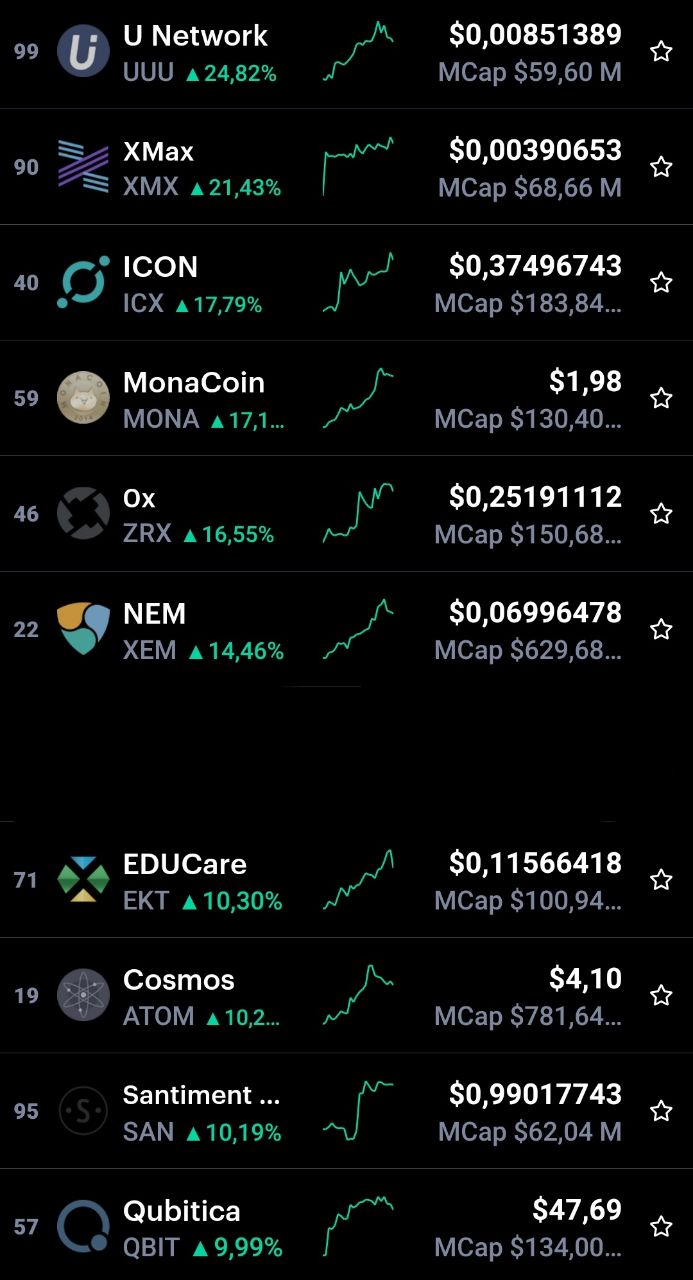
Task: Favorite the ICON coin
Action: point(661,283)
